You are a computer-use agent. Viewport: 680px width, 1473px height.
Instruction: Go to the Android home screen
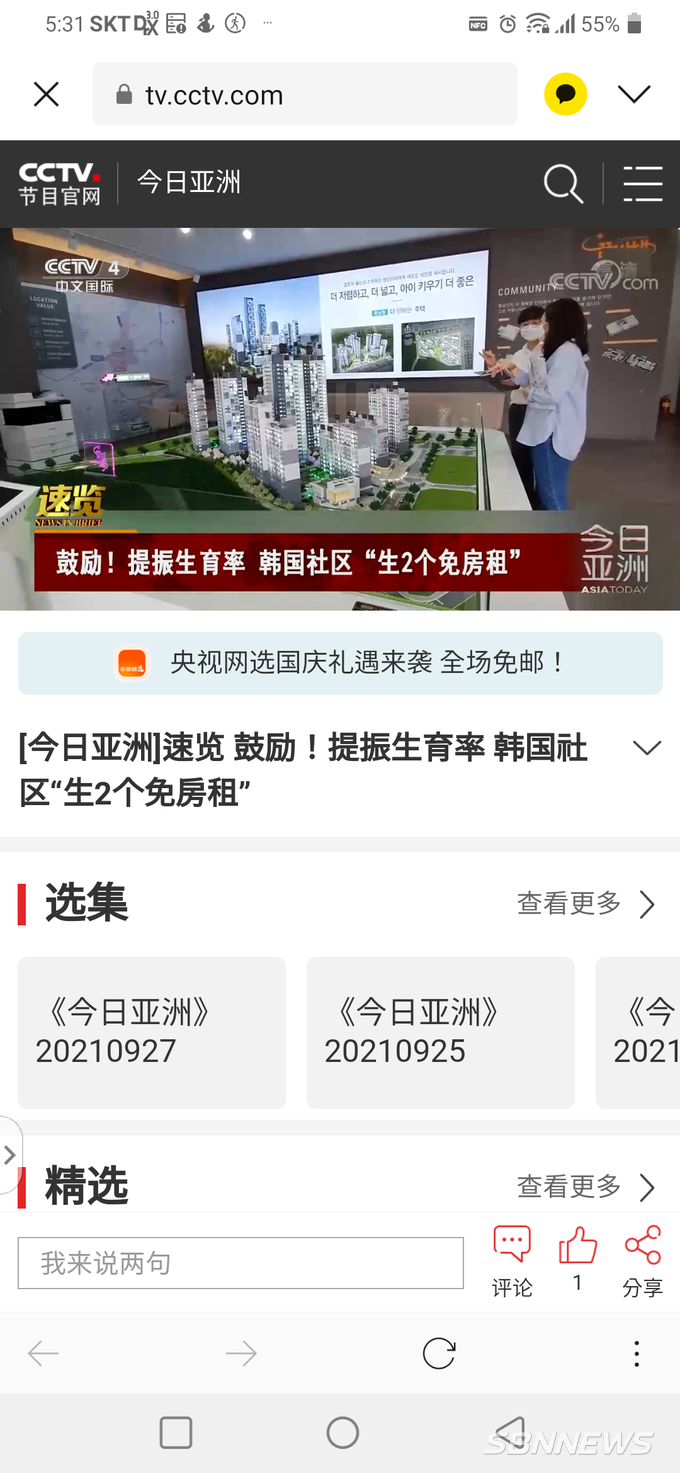[x=342, y=1433]
